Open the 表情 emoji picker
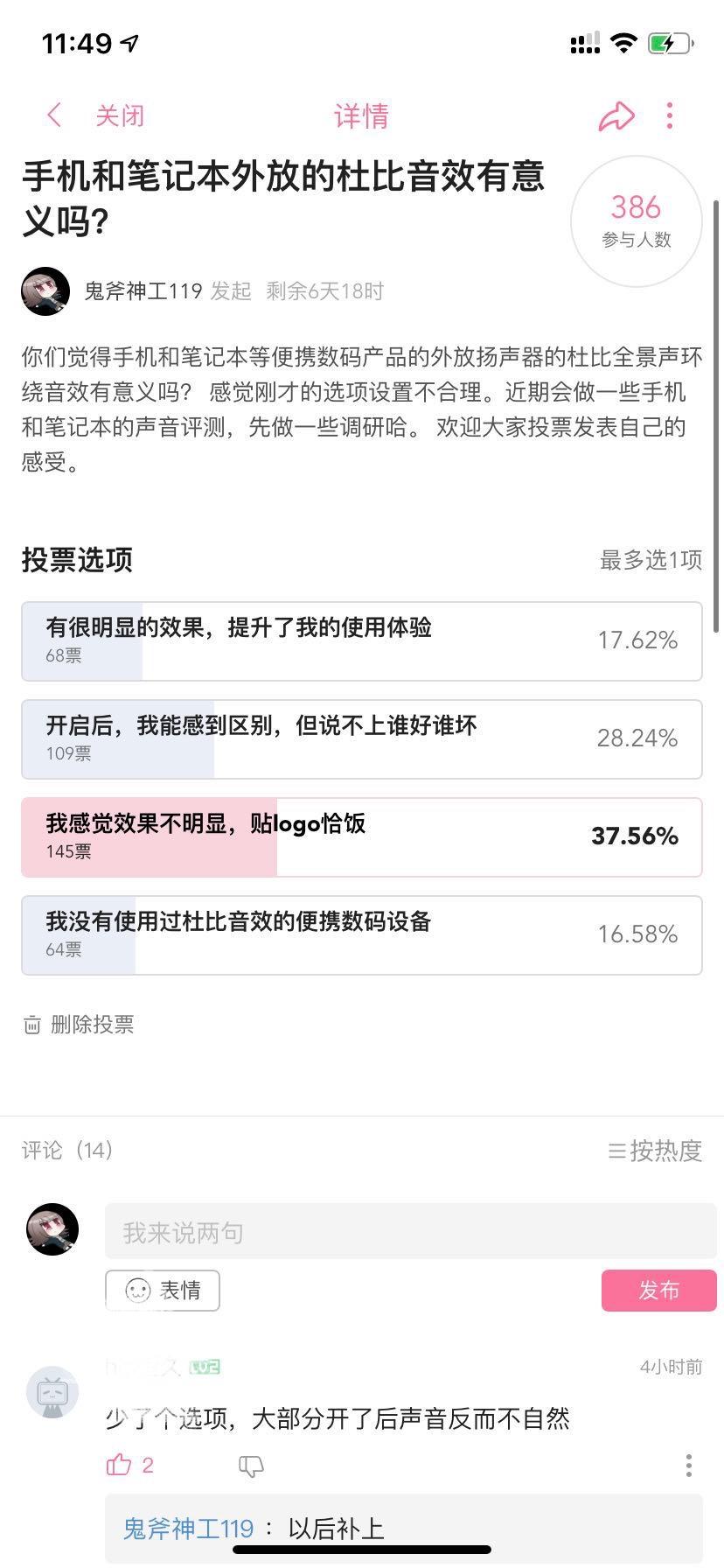724x1568 pixels. coord(163,1291)
